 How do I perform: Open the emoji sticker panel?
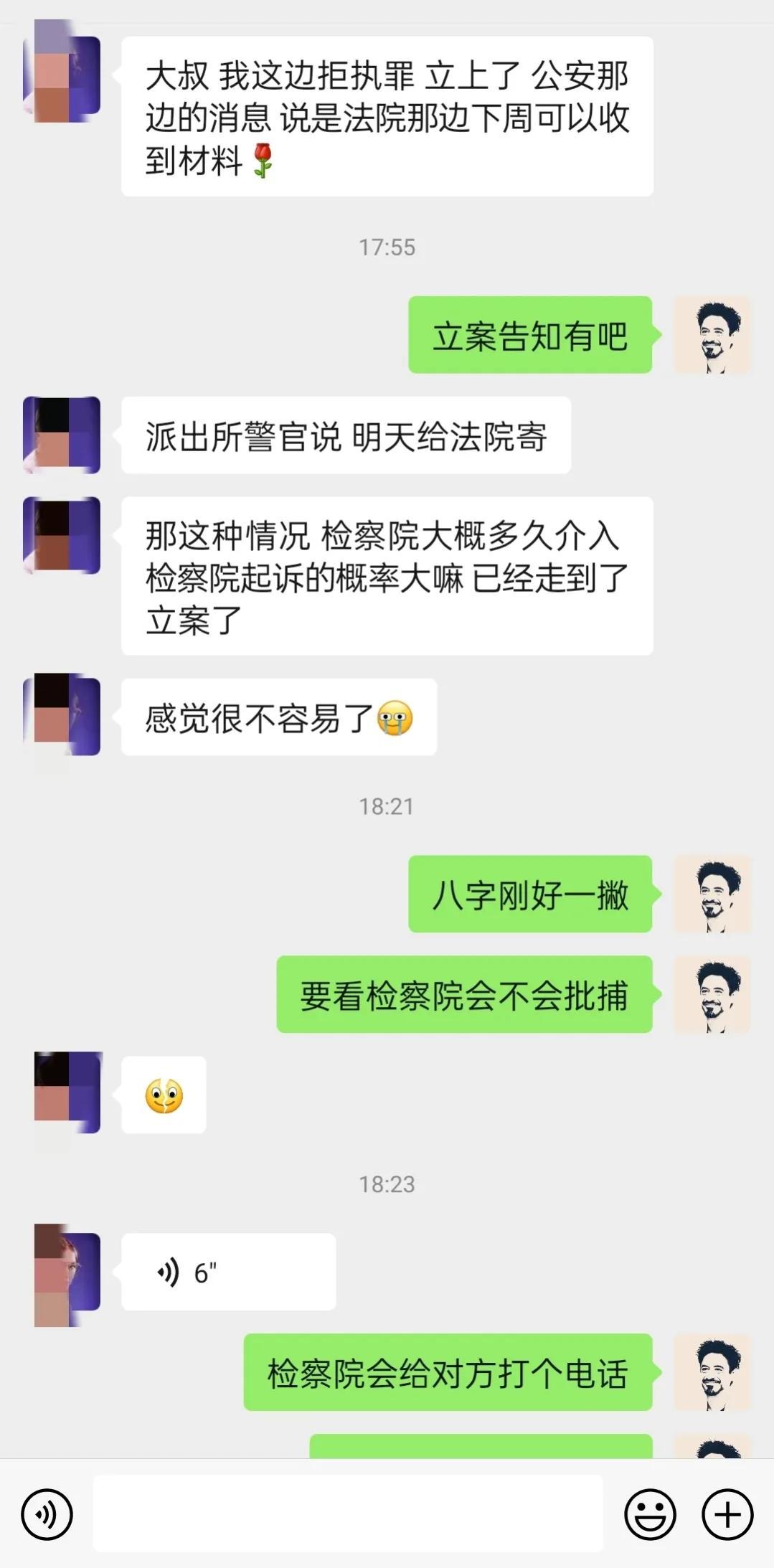[650, 1514]
